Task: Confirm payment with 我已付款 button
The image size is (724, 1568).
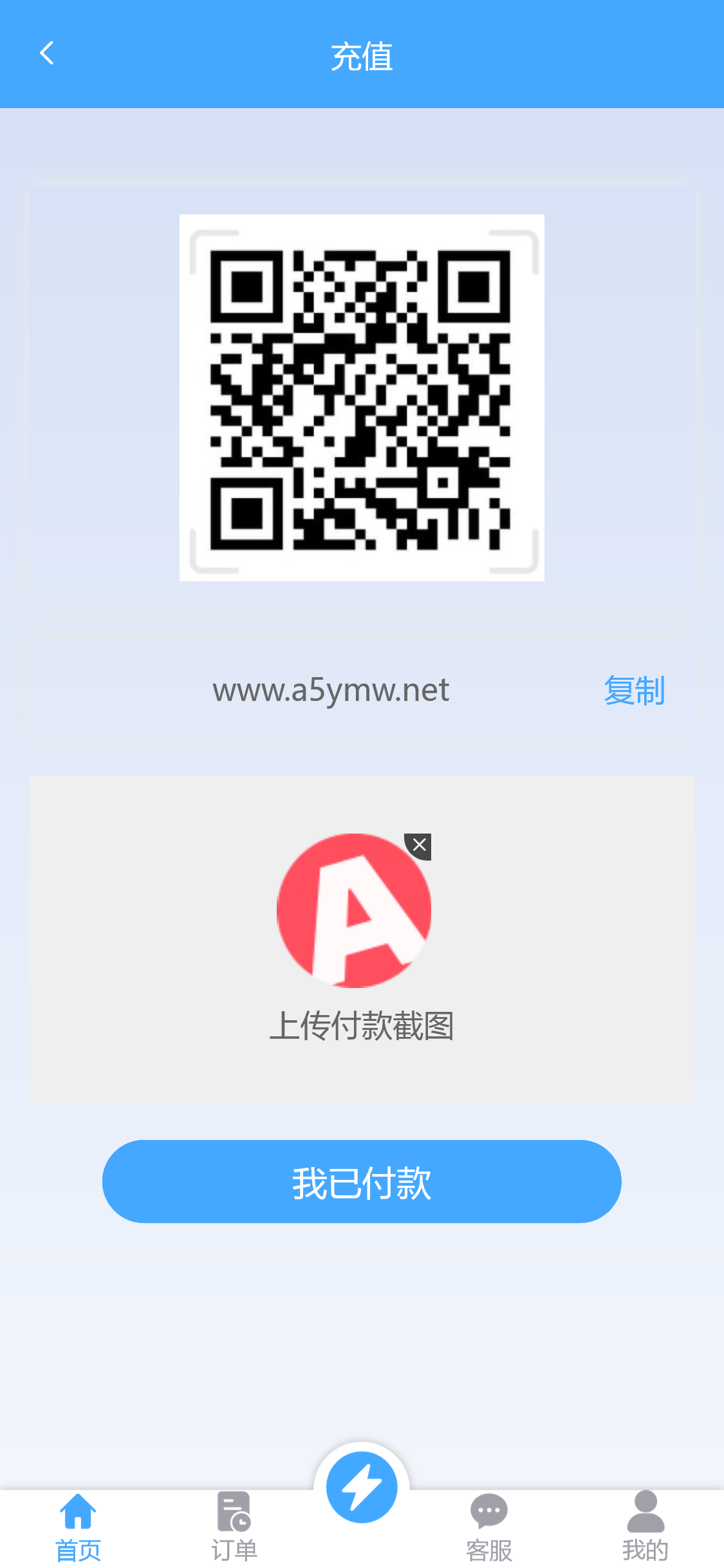Action: [x=362, y=1181]
